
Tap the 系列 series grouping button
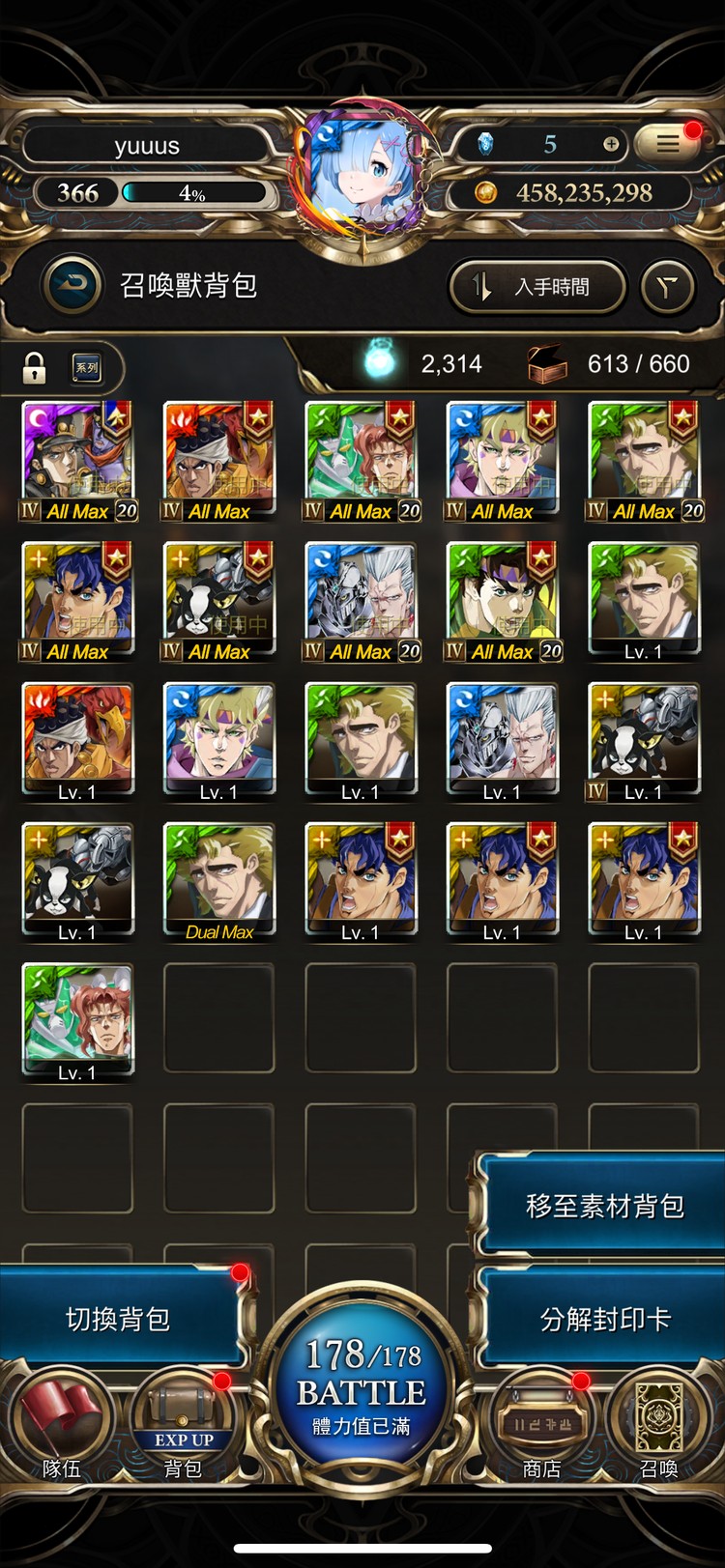point(86,367)
